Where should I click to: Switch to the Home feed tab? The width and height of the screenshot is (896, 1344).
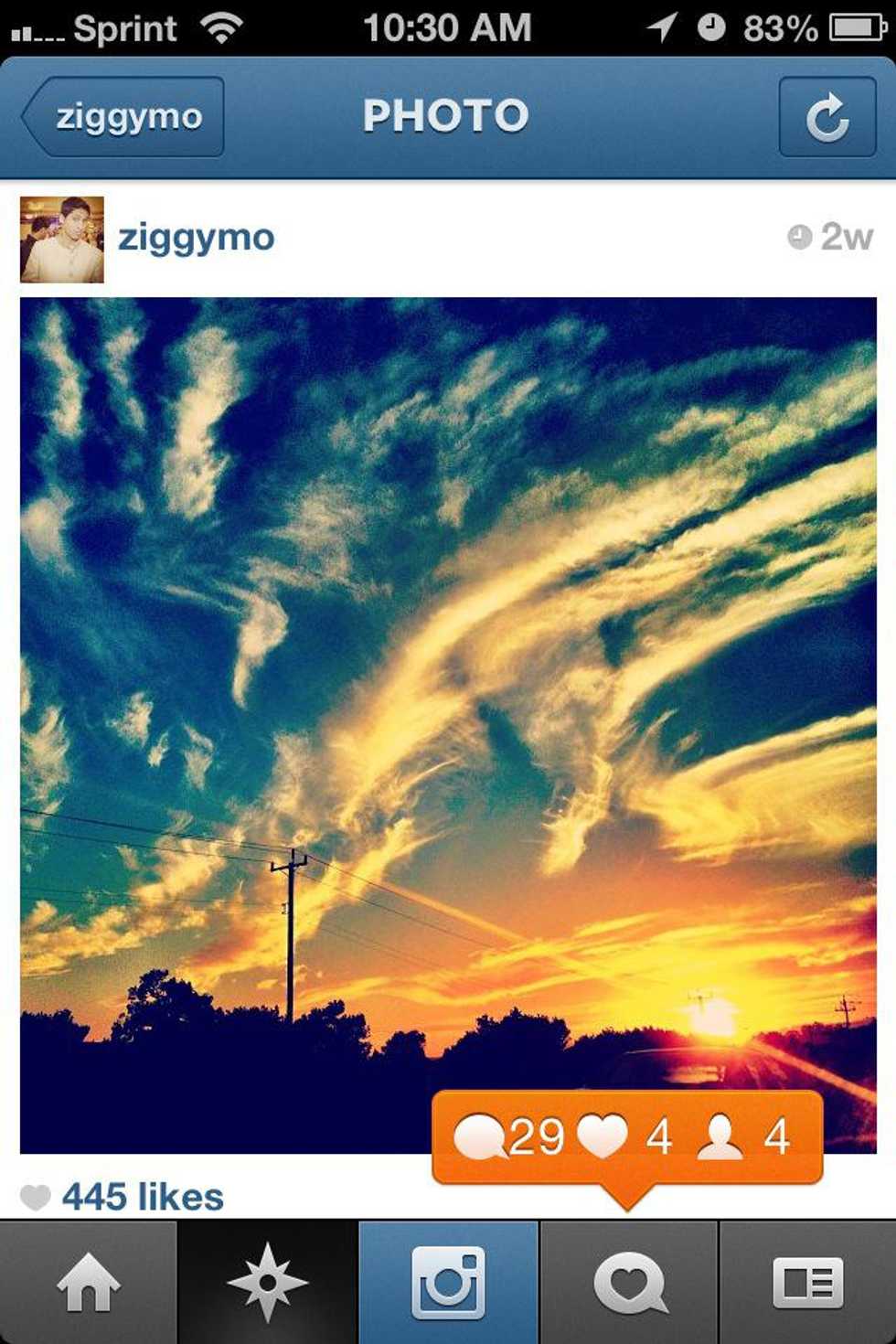[89, 1282]
